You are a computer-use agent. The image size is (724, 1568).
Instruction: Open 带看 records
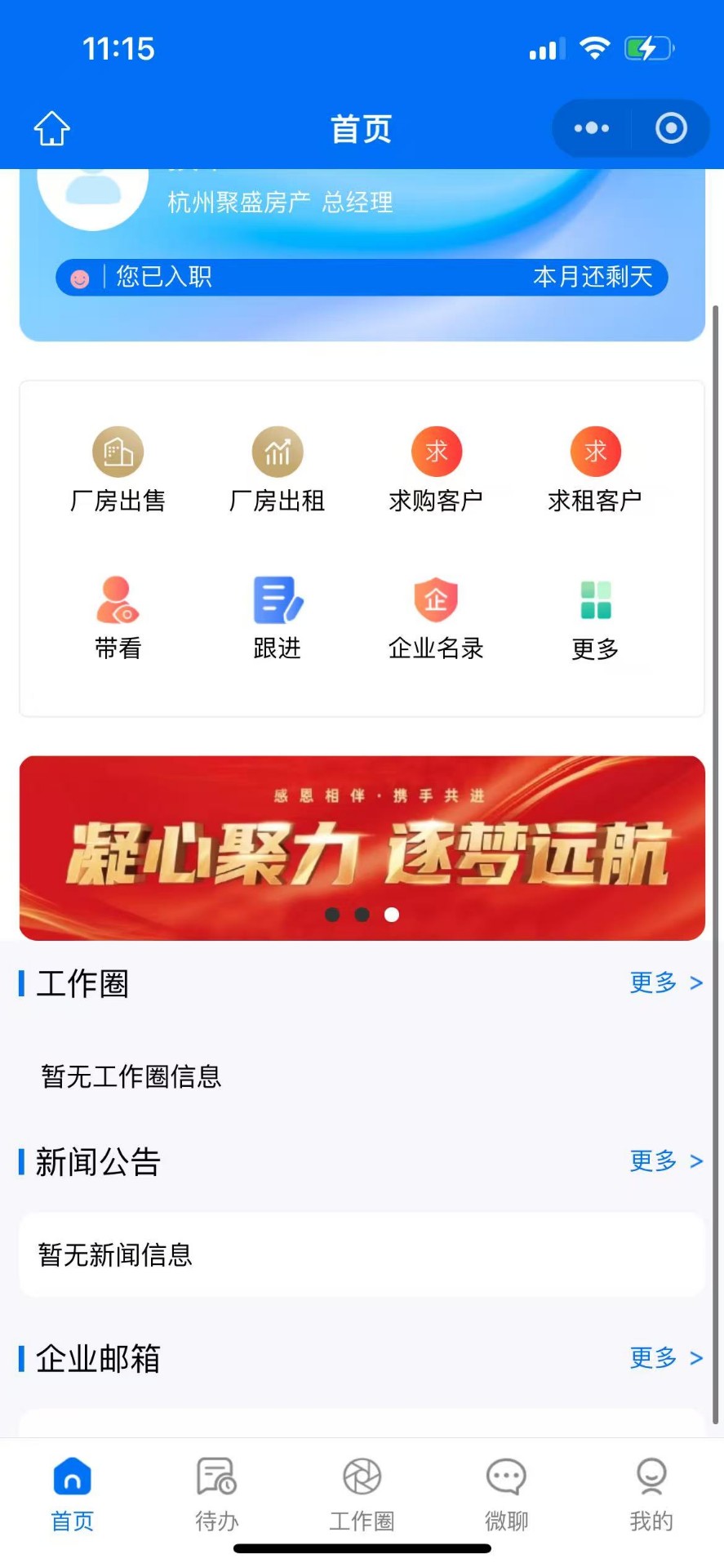click(x=118, y=617)
